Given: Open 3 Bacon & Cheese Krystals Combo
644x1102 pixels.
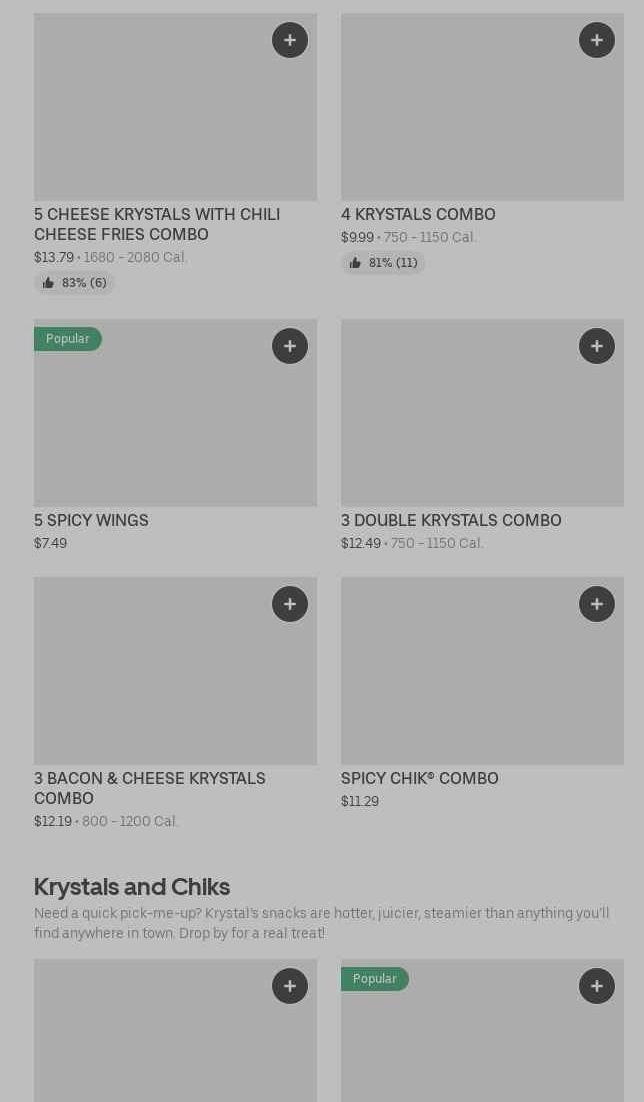Looking at the screenshot, I should pyautogui.click(x=149, y=788).
